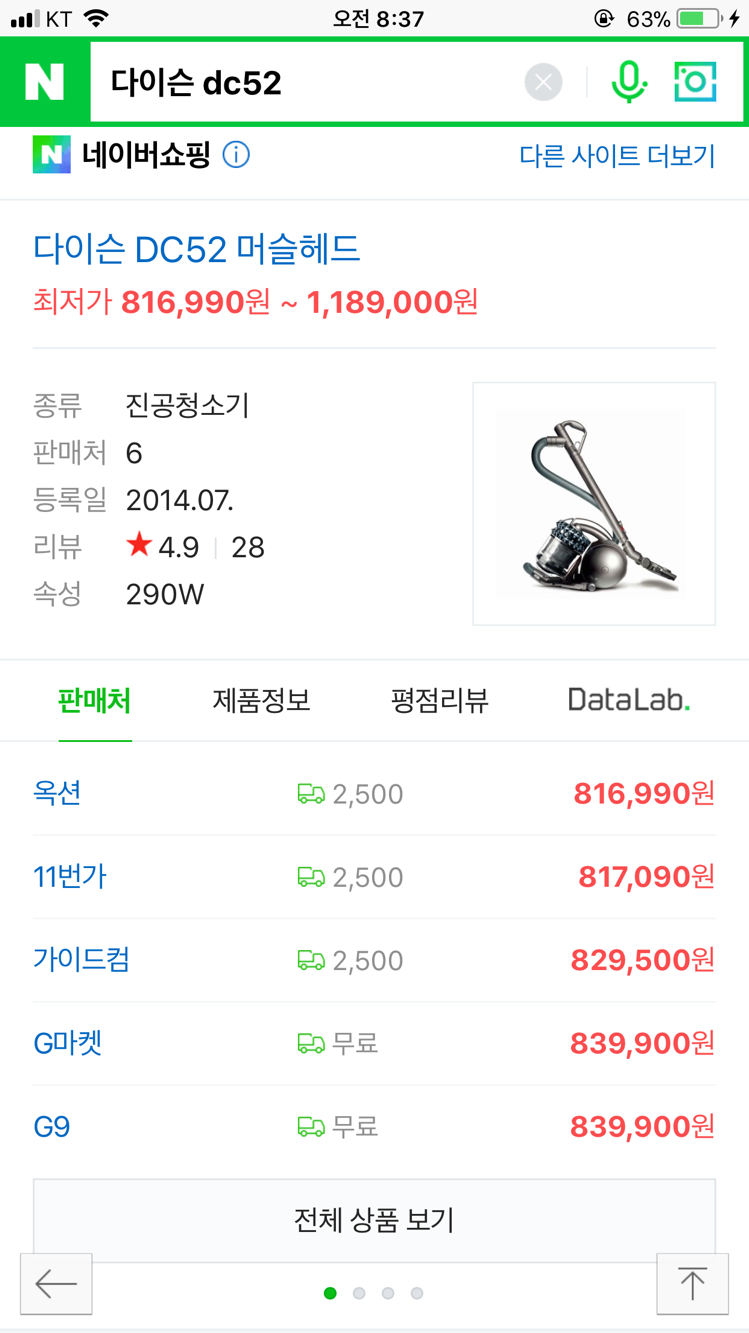Tap the voice search microphone icon
749x1333 pixels.
pos(629,81)
